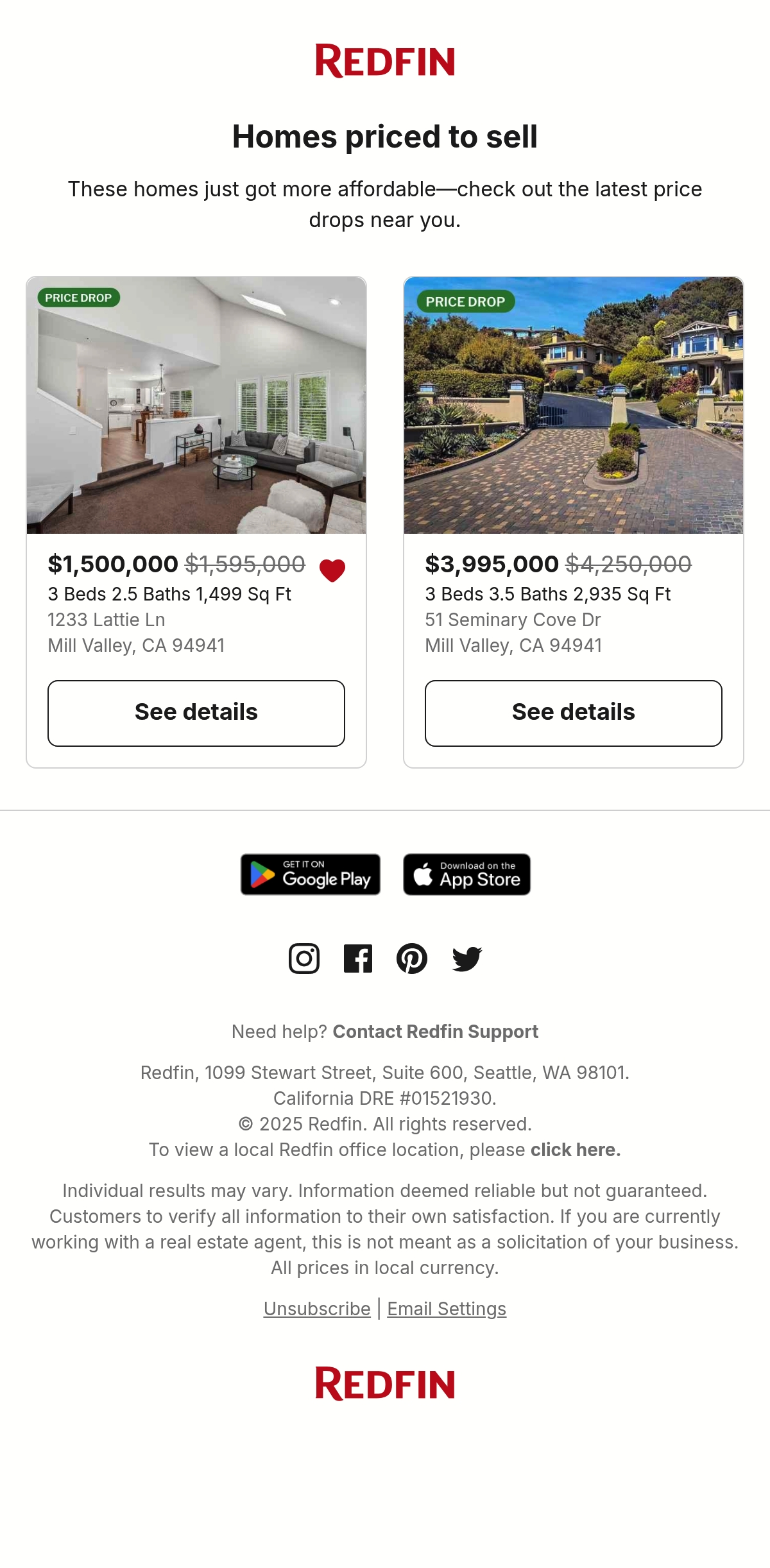This screenshot has height=1568, width=770.
Task: Get the app on Google Play
Action: click(311, 874)
